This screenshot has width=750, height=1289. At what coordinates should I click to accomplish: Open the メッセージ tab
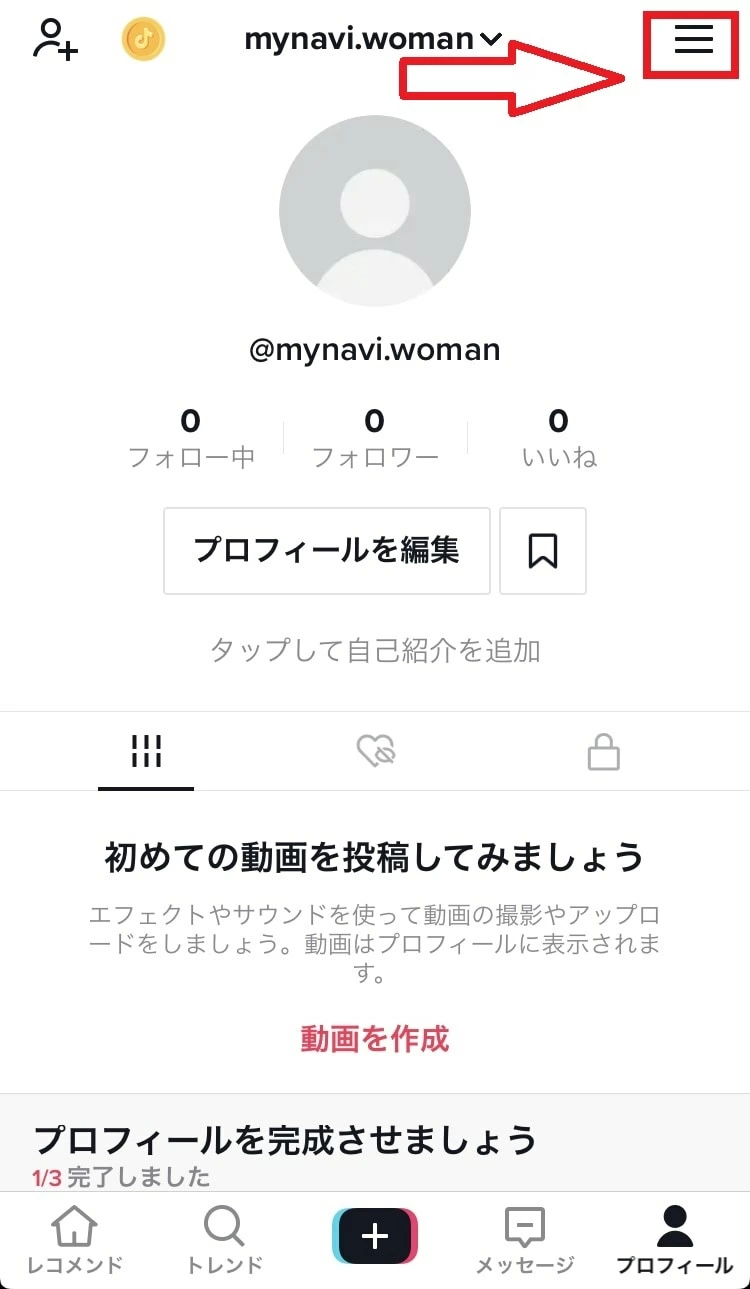[525, 1240]
